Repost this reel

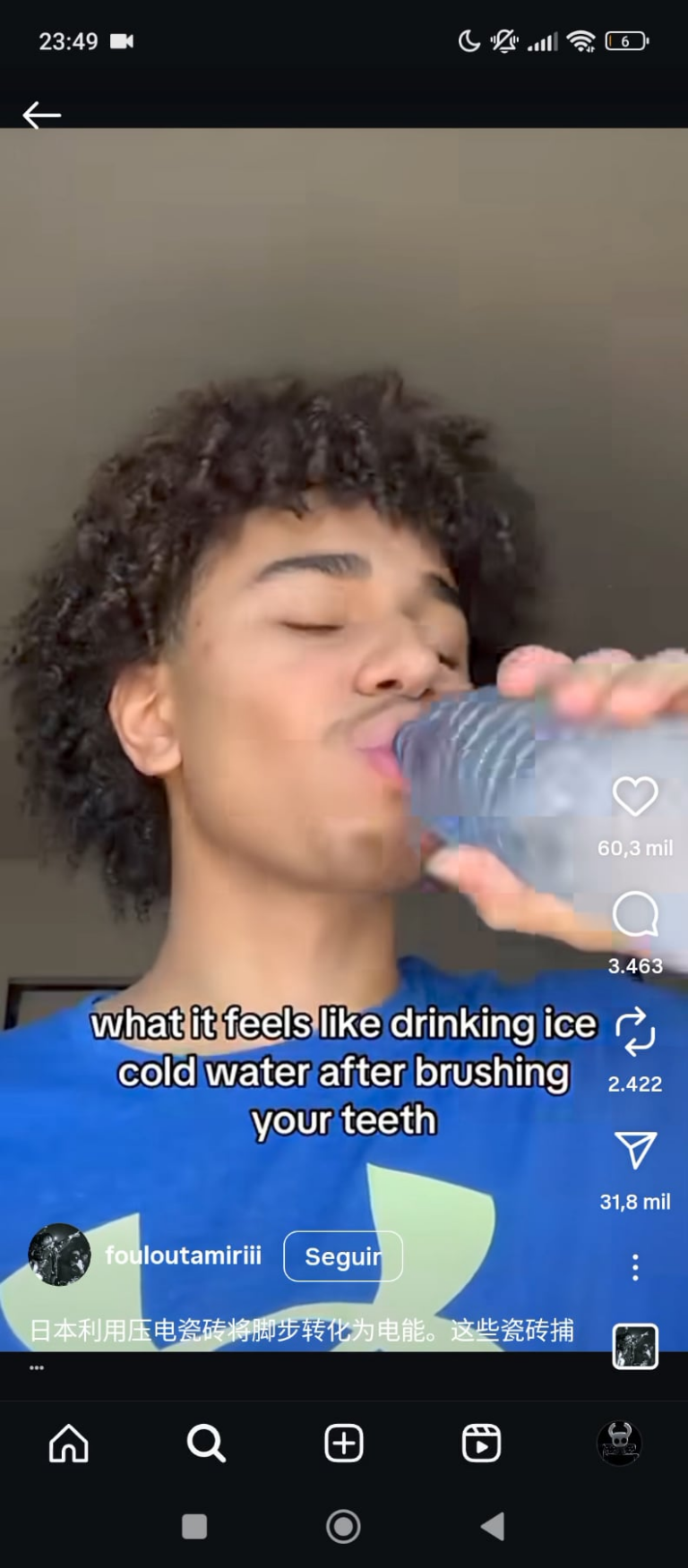pos(635,1032)
